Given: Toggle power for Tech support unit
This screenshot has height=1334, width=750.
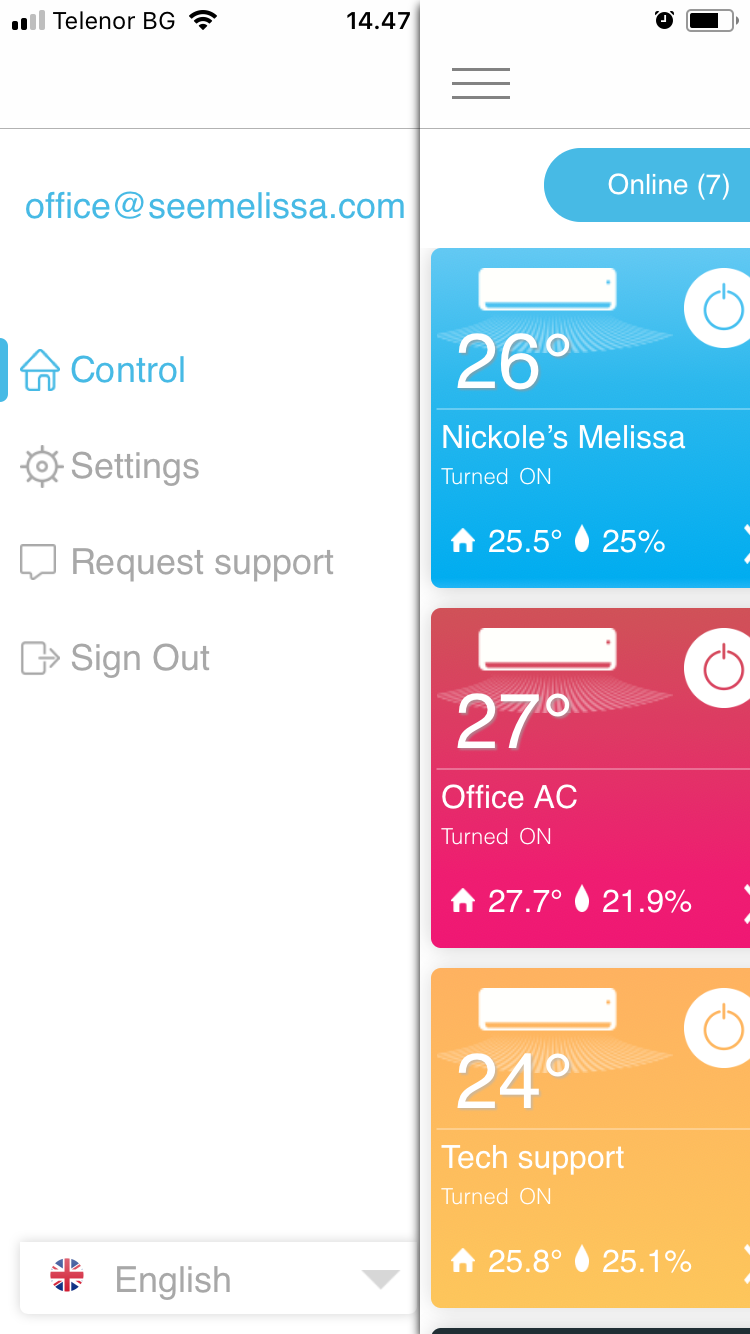Looking at the screenshot, I should click(720, 1029).
